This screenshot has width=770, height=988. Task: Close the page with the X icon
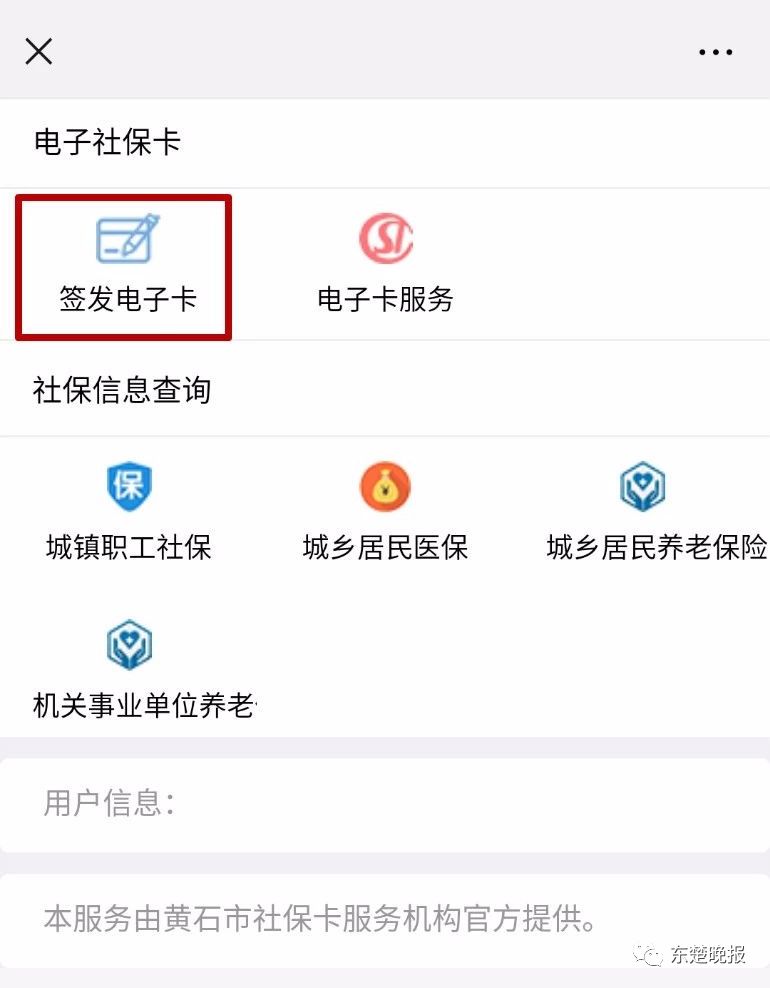39,51
